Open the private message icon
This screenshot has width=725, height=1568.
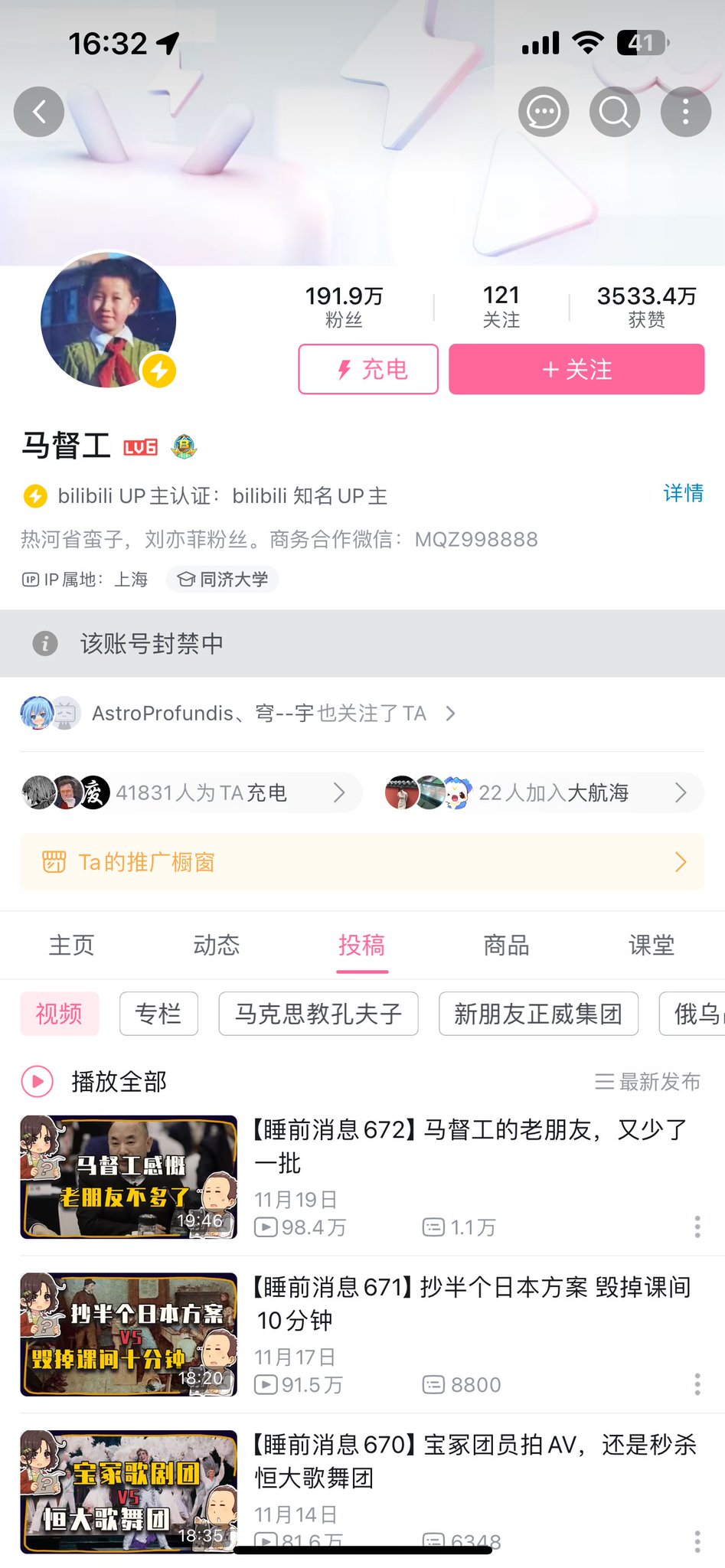[x=544, y=113]
